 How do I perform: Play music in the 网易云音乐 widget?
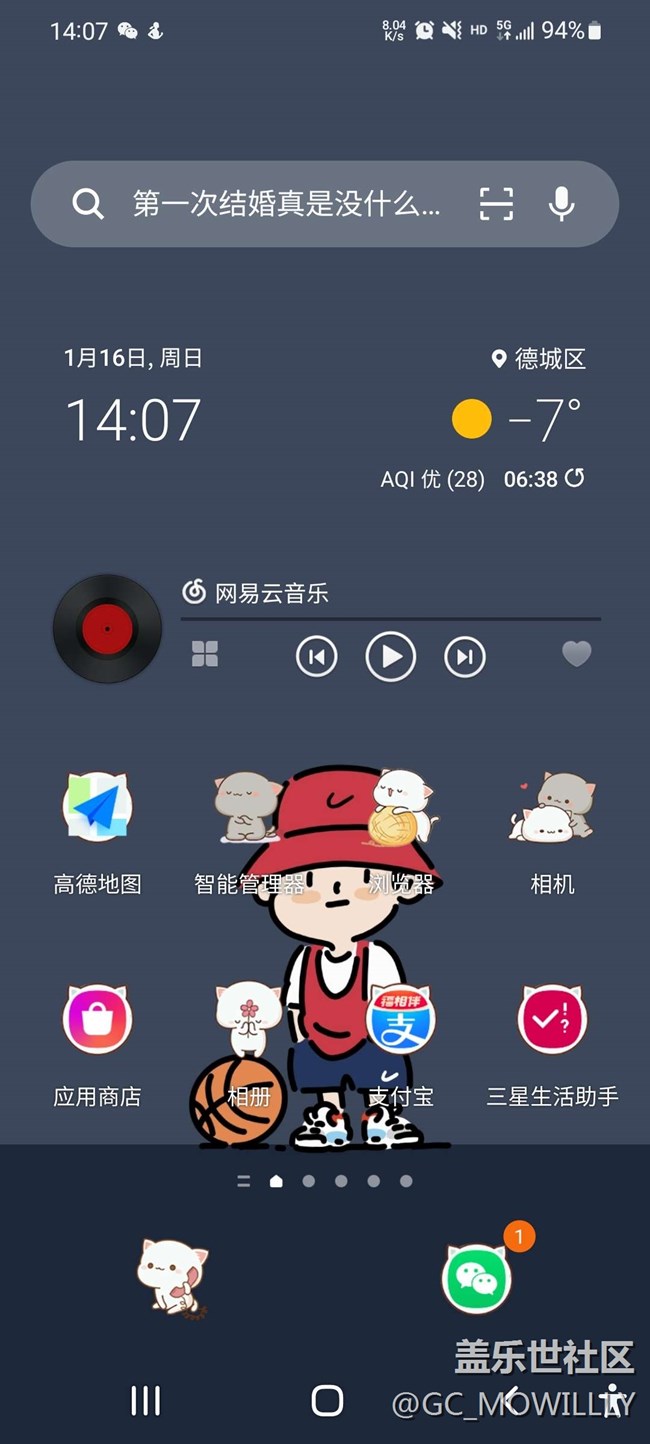pos(390,656)
